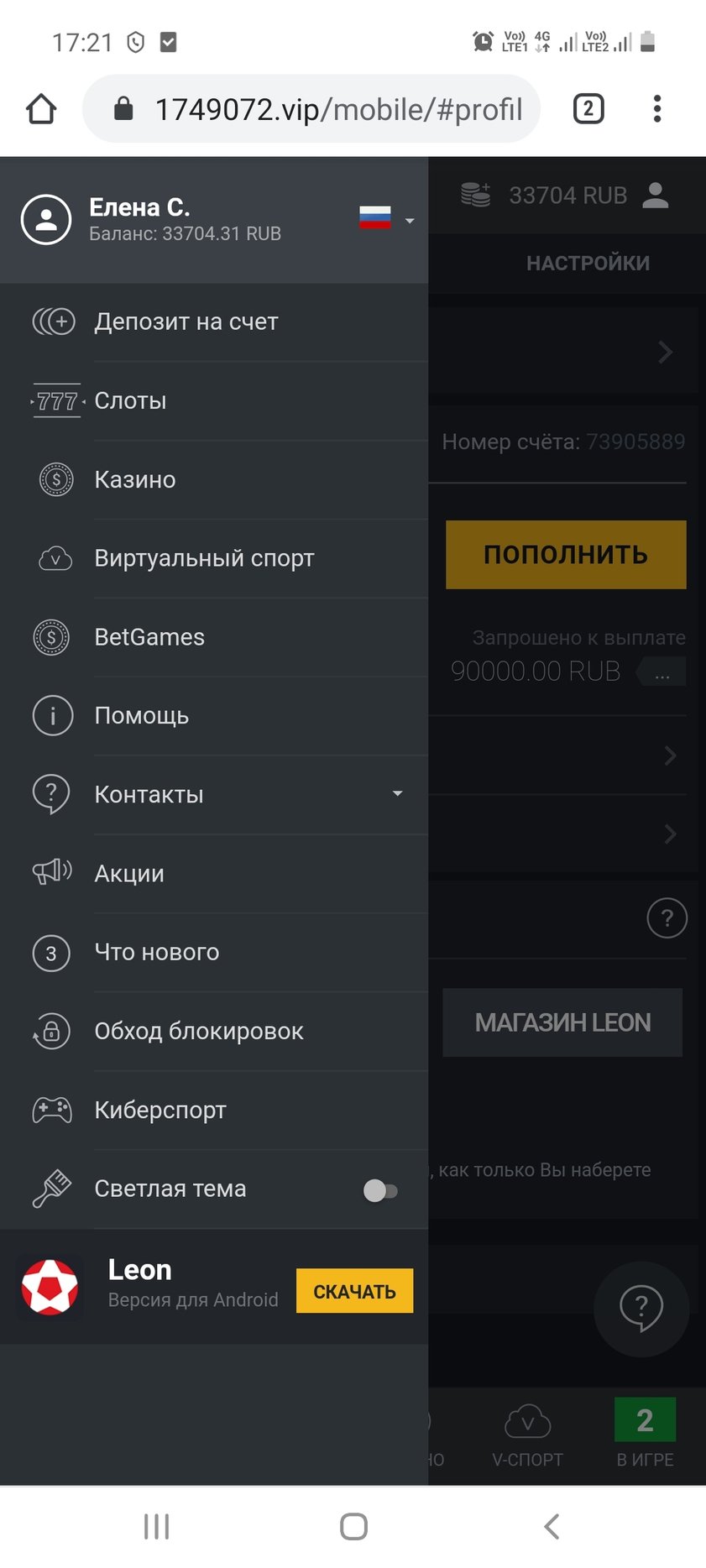Enable the Светлая тема switch
The width and height of the screenshot is (706, 1568).
pos(380,1190)
